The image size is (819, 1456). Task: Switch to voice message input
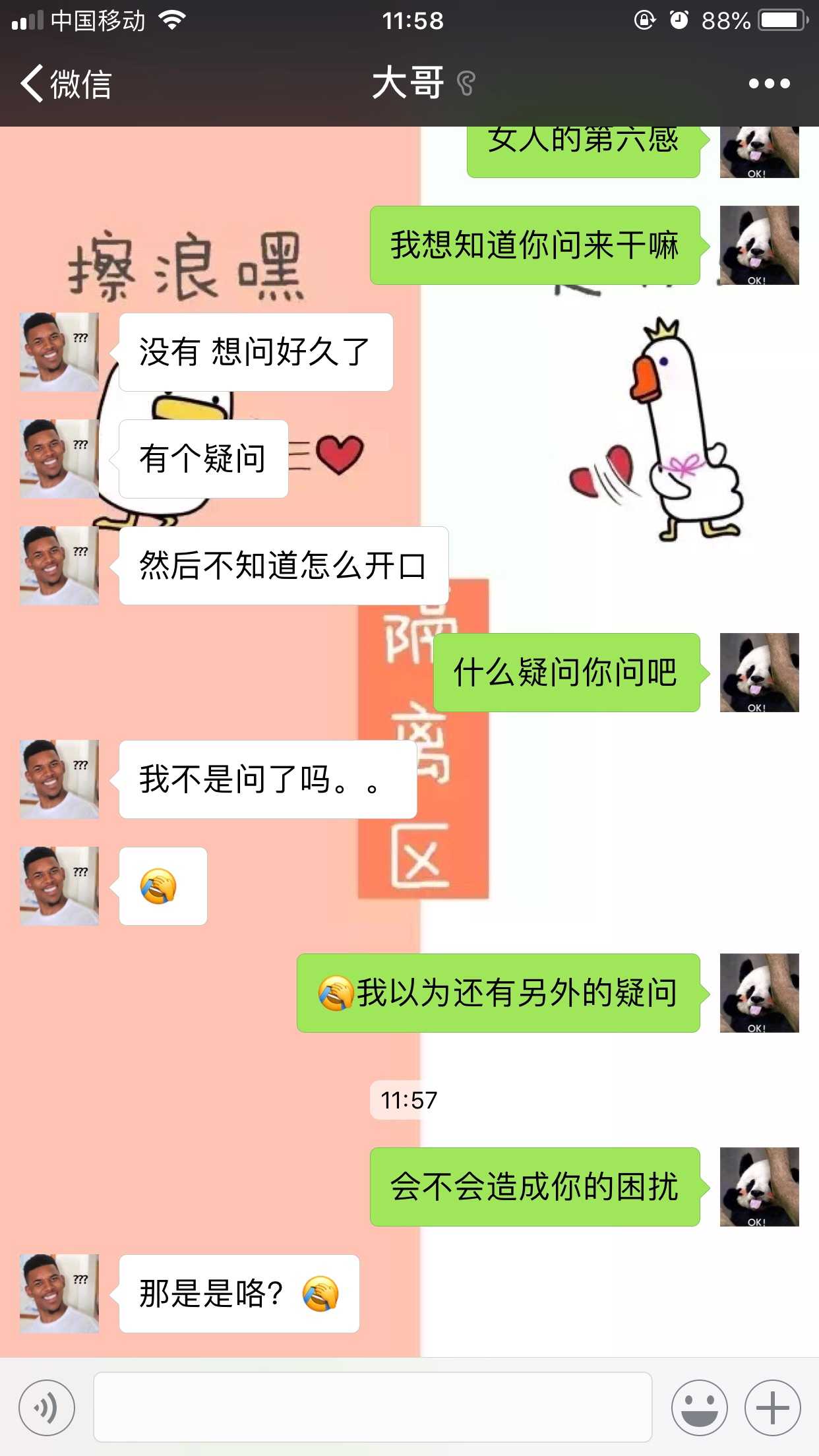tap(47, 1407)
